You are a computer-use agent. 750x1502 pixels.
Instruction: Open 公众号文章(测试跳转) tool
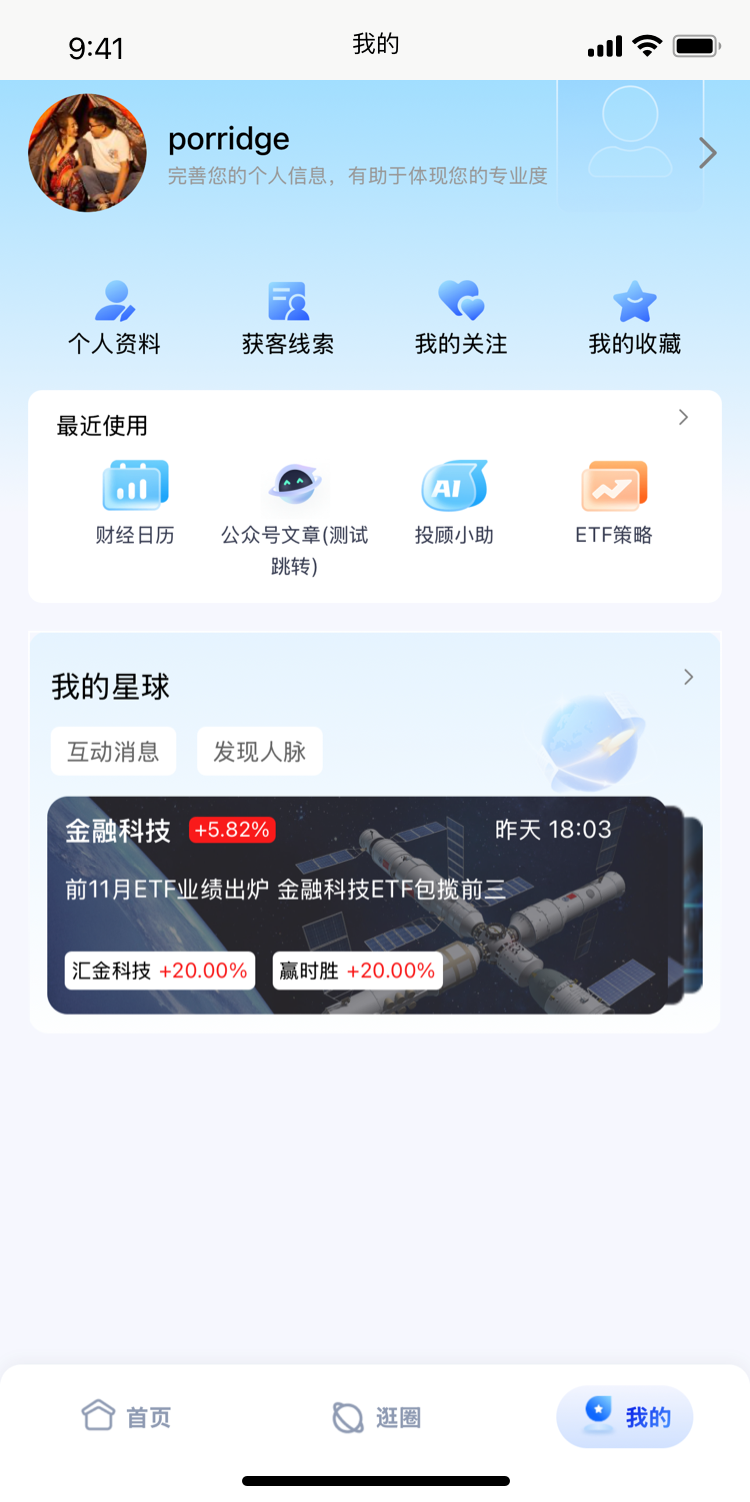click(x=294, y=519)
